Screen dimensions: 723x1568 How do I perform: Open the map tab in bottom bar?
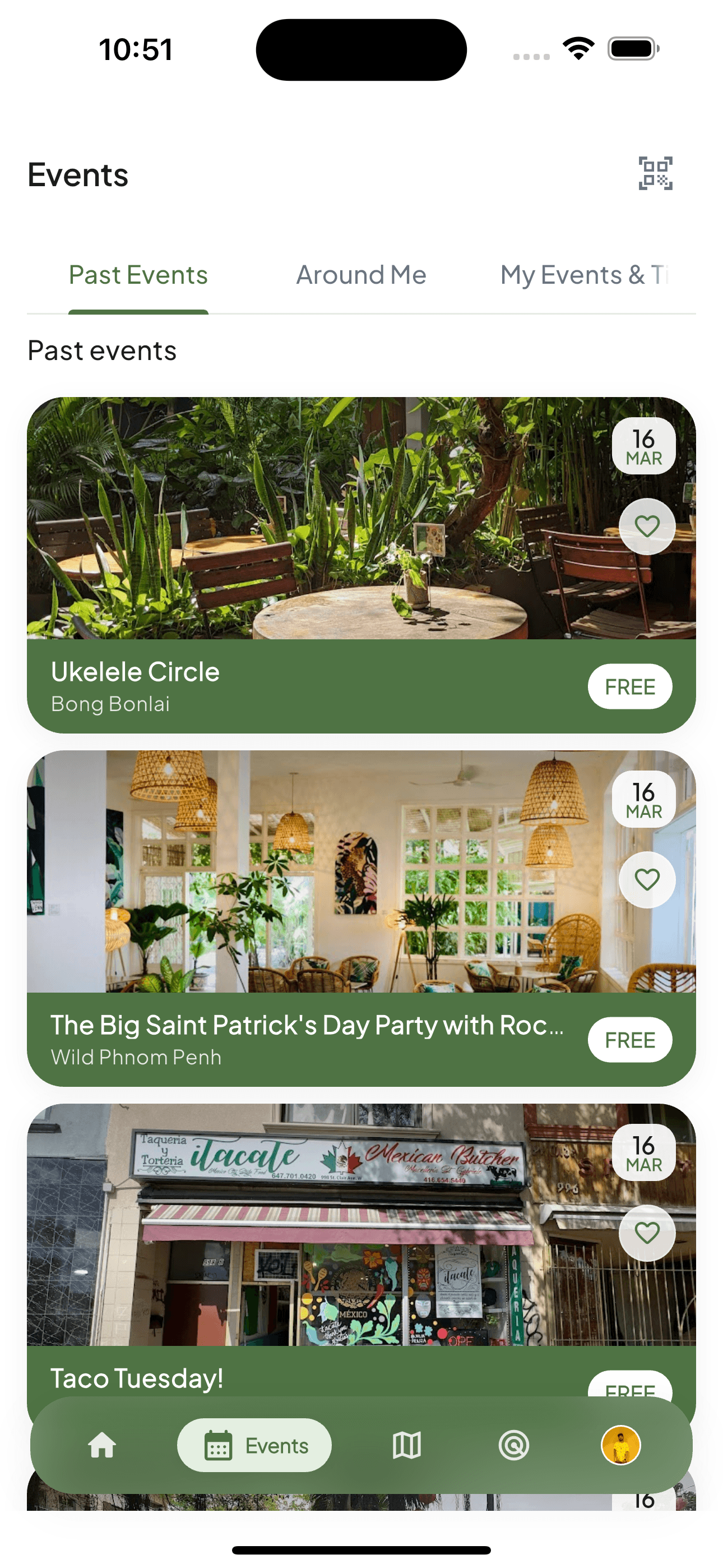coord(406,1445)
